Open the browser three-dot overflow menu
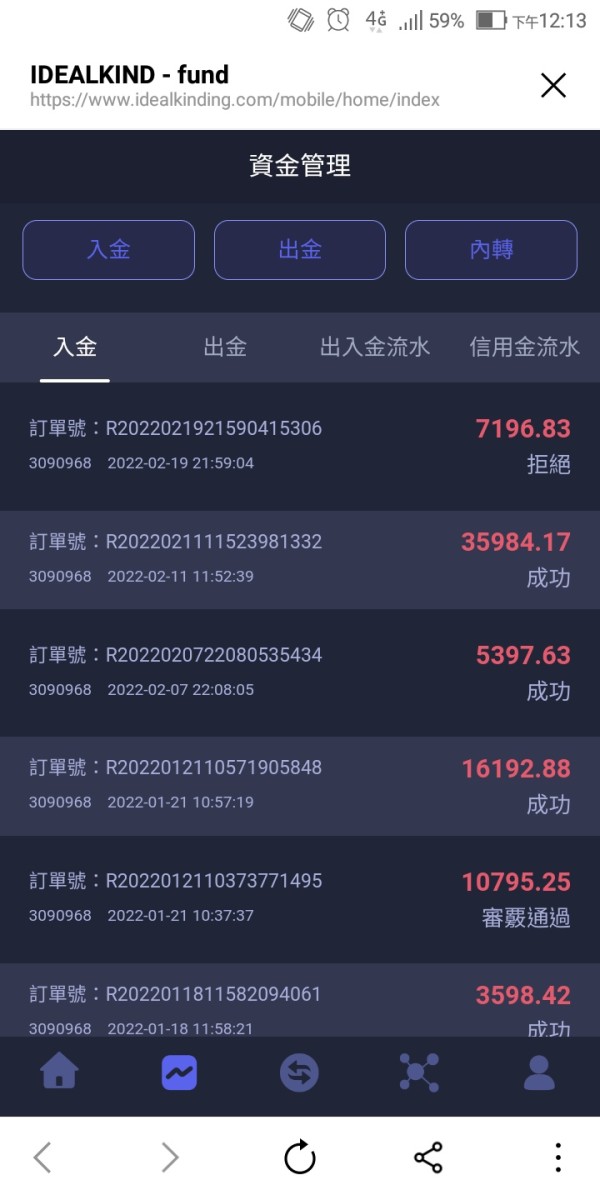The width and height of the screenshot is (600, 1200). (x=558, y=1158)
